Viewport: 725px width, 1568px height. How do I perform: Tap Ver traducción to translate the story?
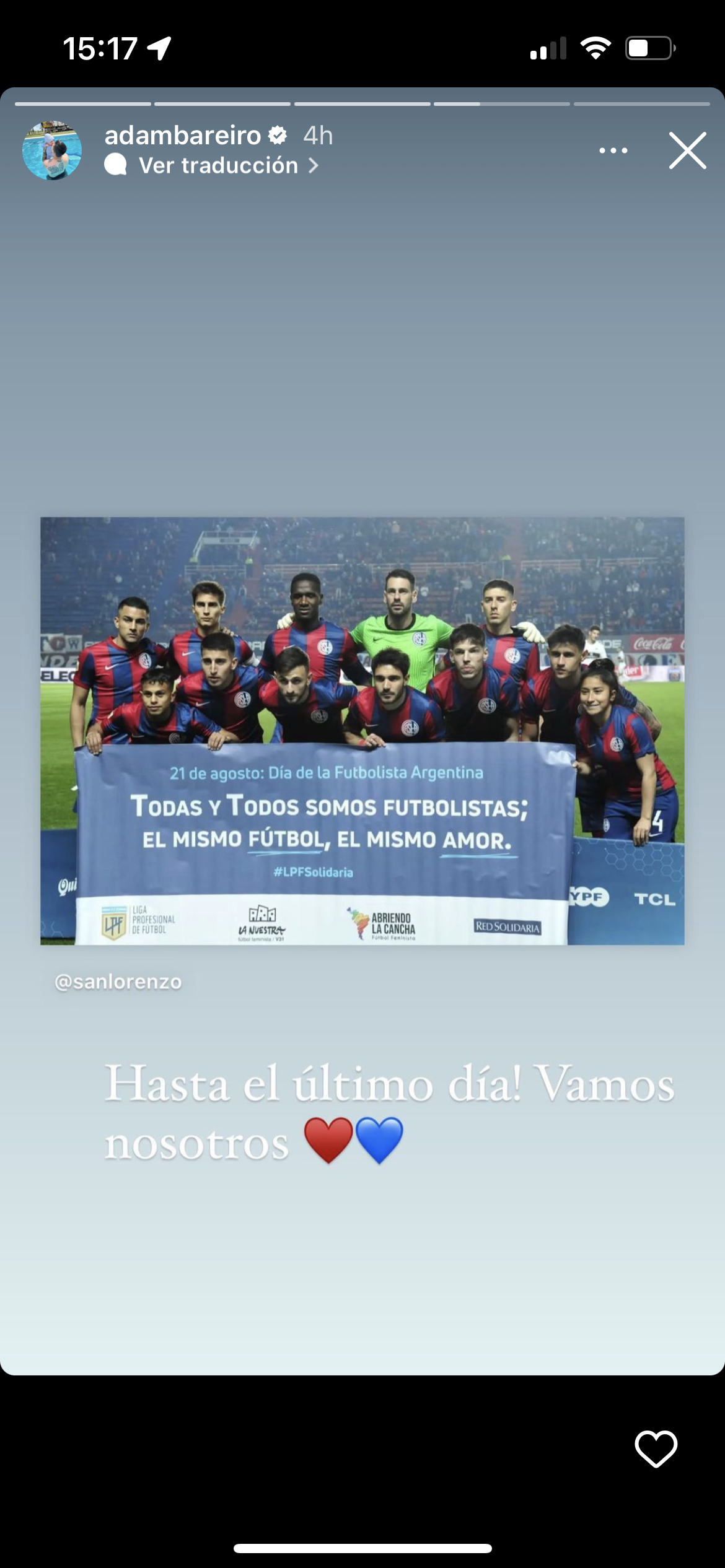coord(218,166)
